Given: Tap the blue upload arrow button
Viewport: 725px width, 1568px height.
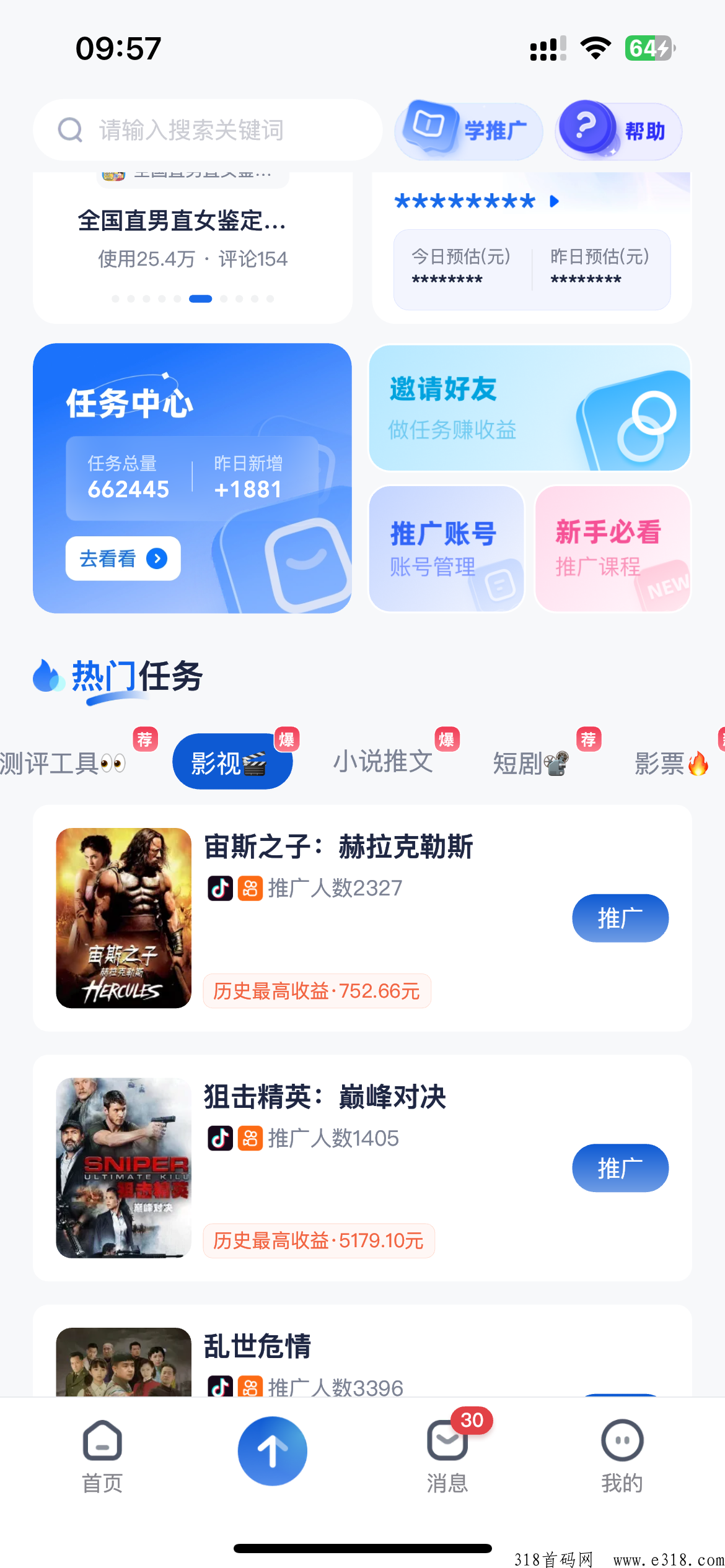Looking at the screenshot, I should (x=273, y=1450).
